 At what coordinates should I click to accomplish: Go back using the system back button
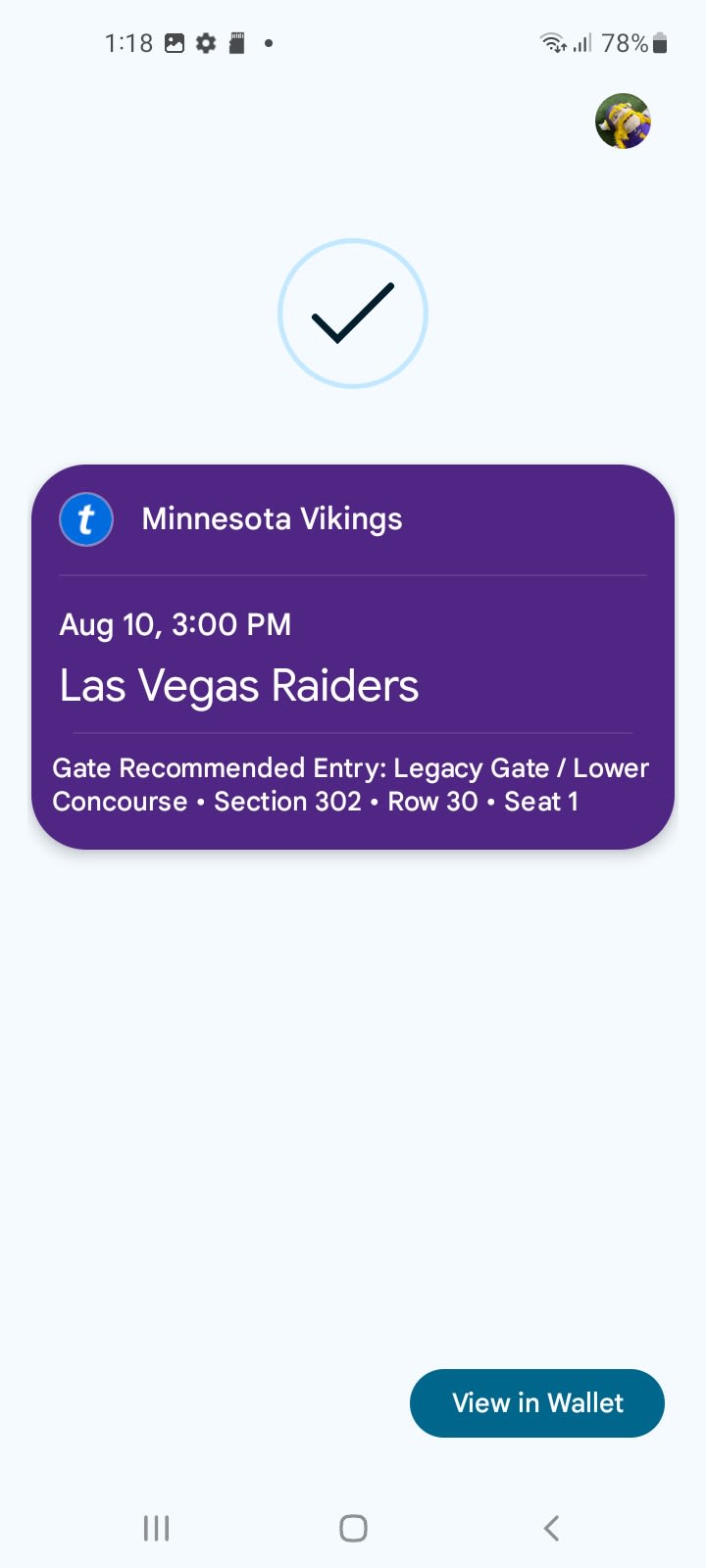[x=551, y=1528]
